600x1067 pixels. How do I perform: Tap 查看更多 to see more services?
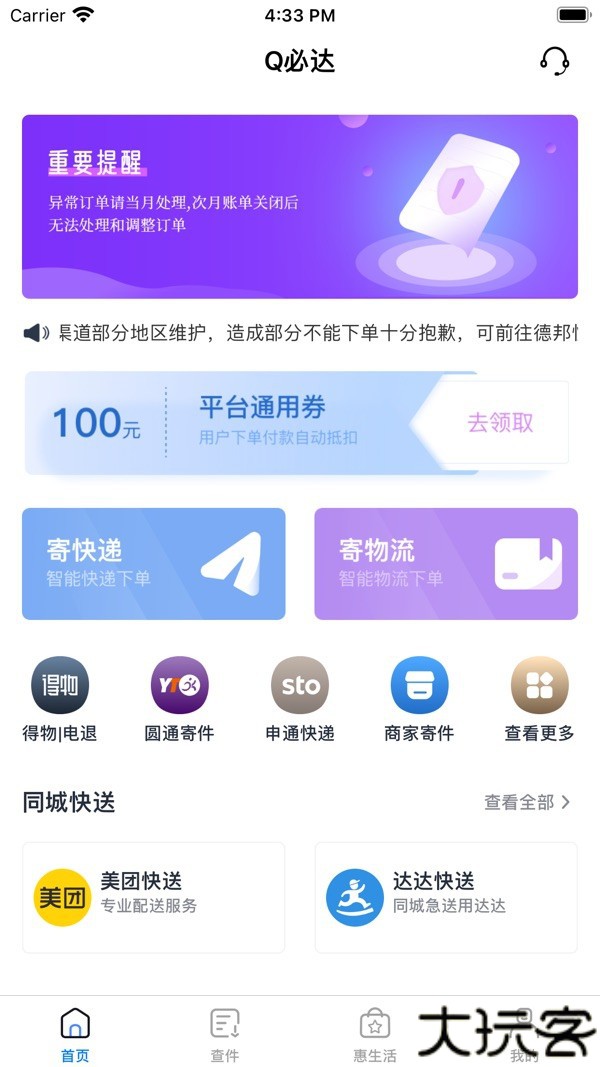539,700
